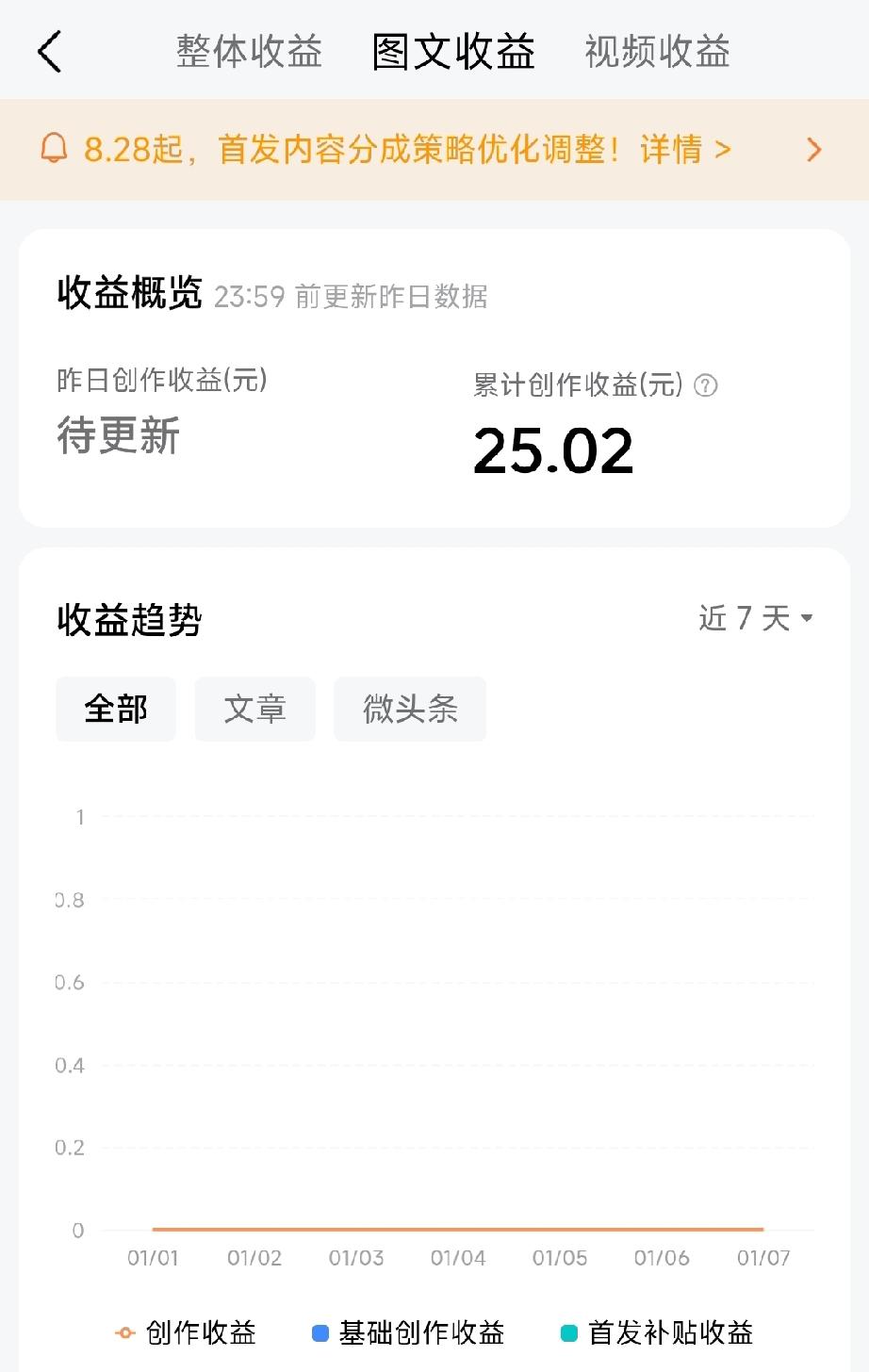Tap the cumulative earnings value 25.02
Viewport: 869px width, 1372px height.
click(x=554, y=449)
